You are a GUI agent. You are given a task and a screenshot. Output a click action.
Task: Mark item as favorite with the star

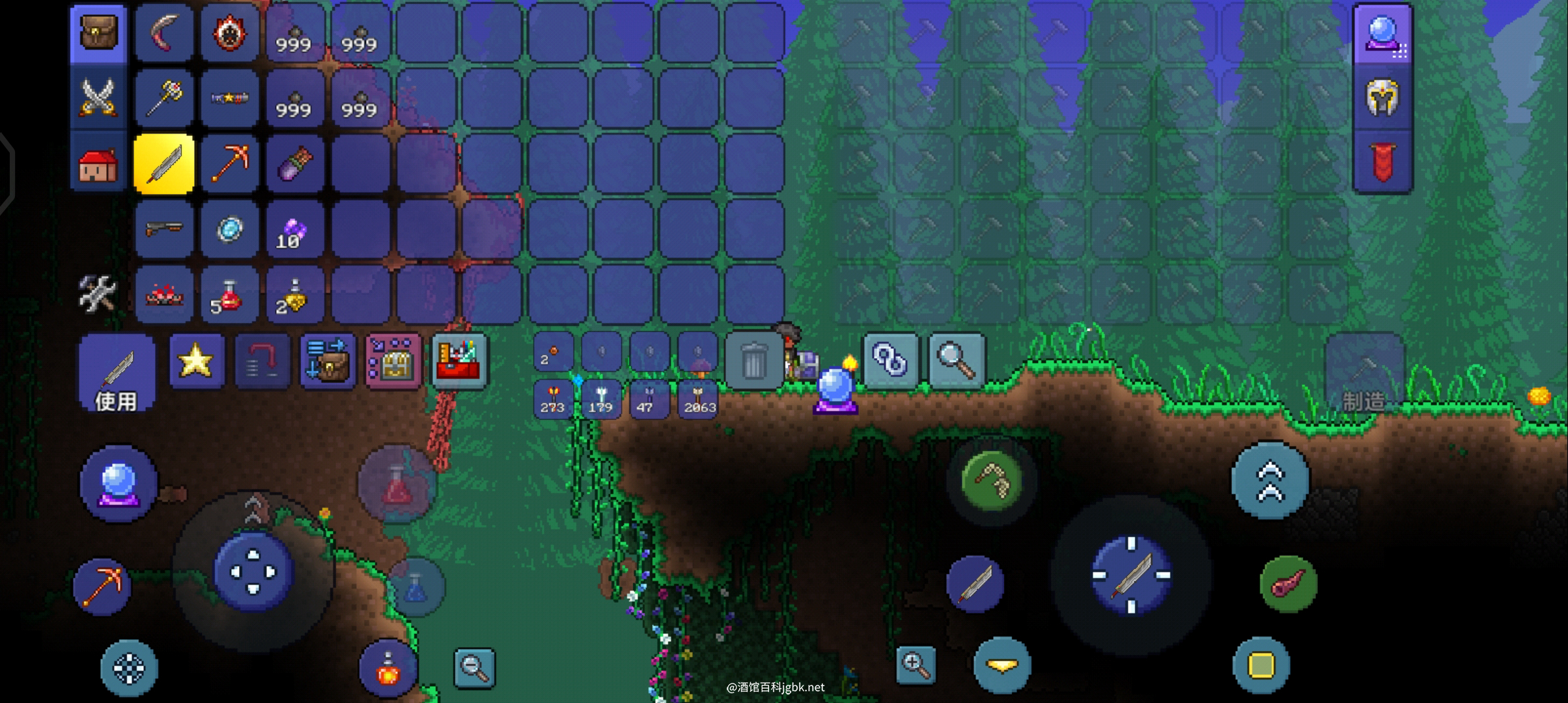point(196,361)
